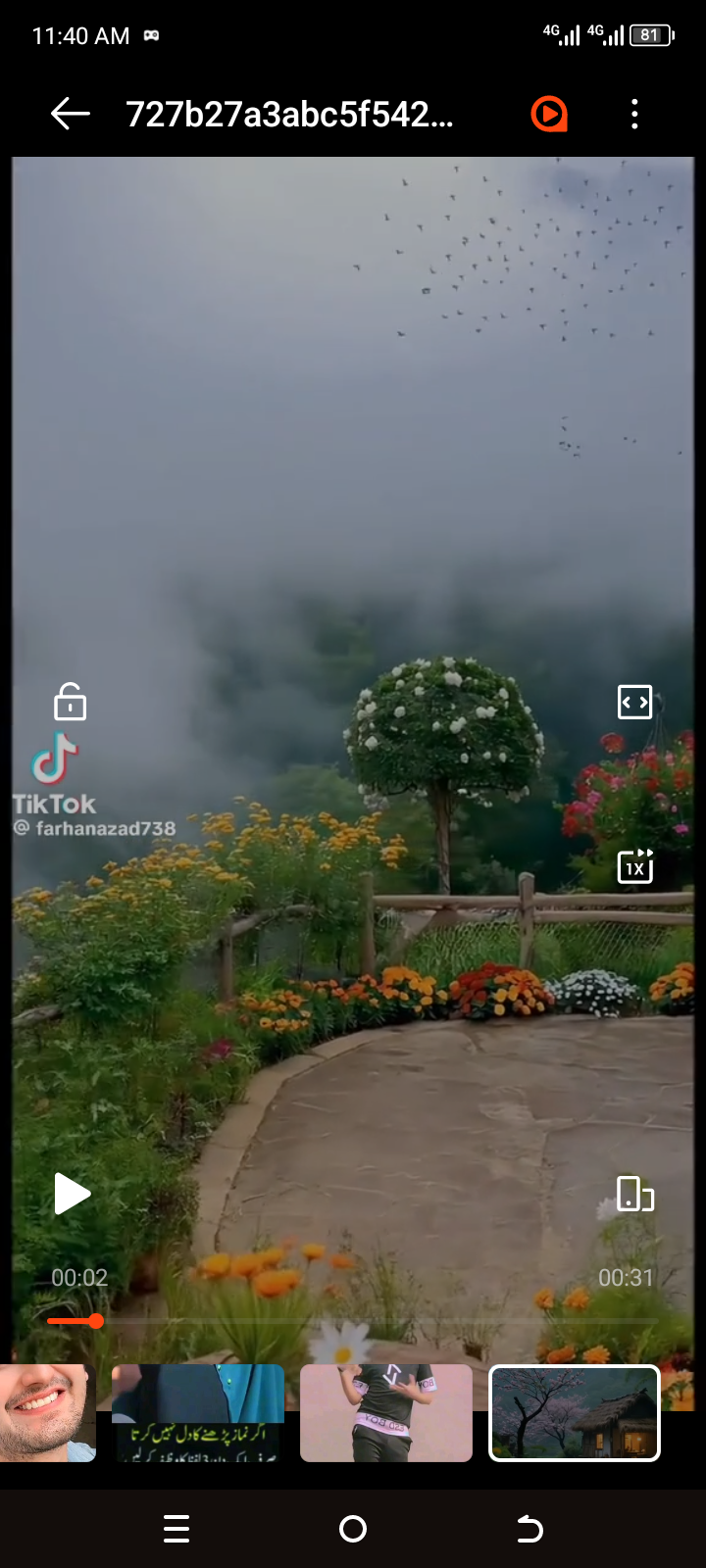Rotate the screen orientation

pos(634,1194)
